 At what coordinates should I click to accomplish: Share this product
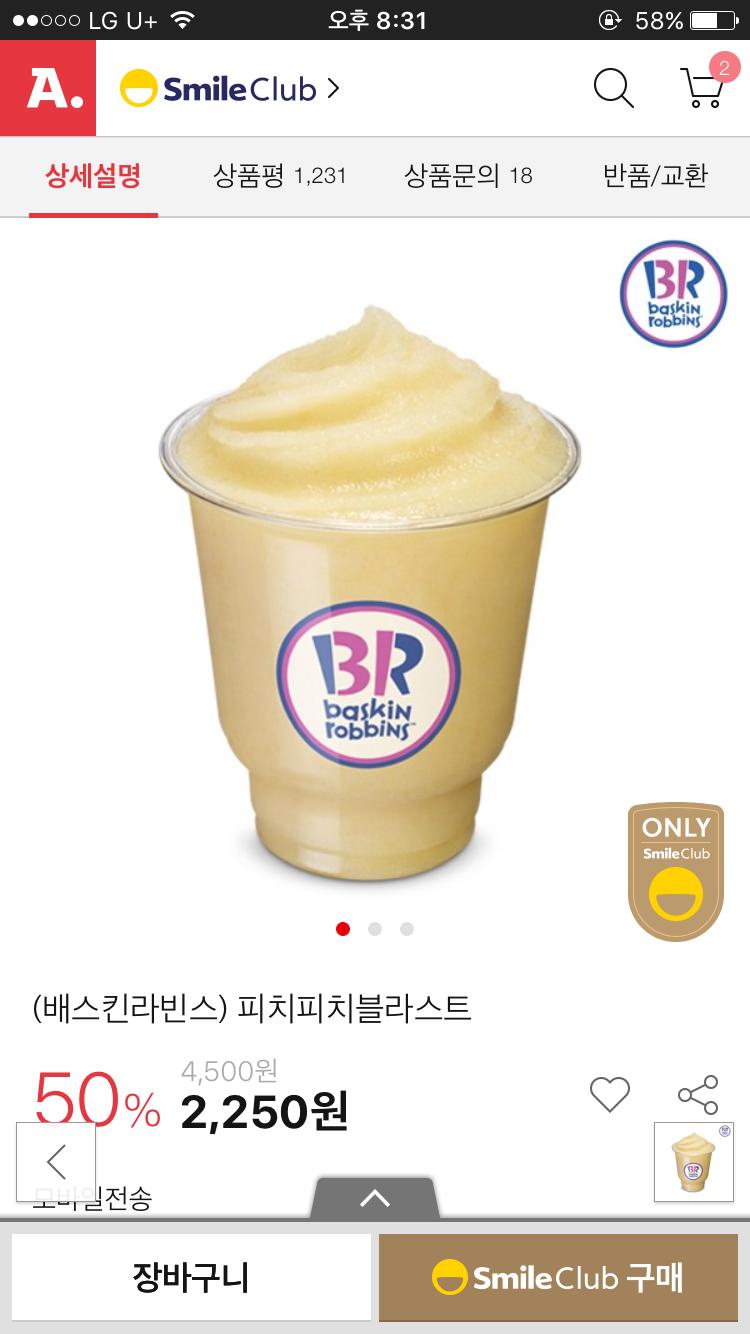click(x=698, y=1094)
